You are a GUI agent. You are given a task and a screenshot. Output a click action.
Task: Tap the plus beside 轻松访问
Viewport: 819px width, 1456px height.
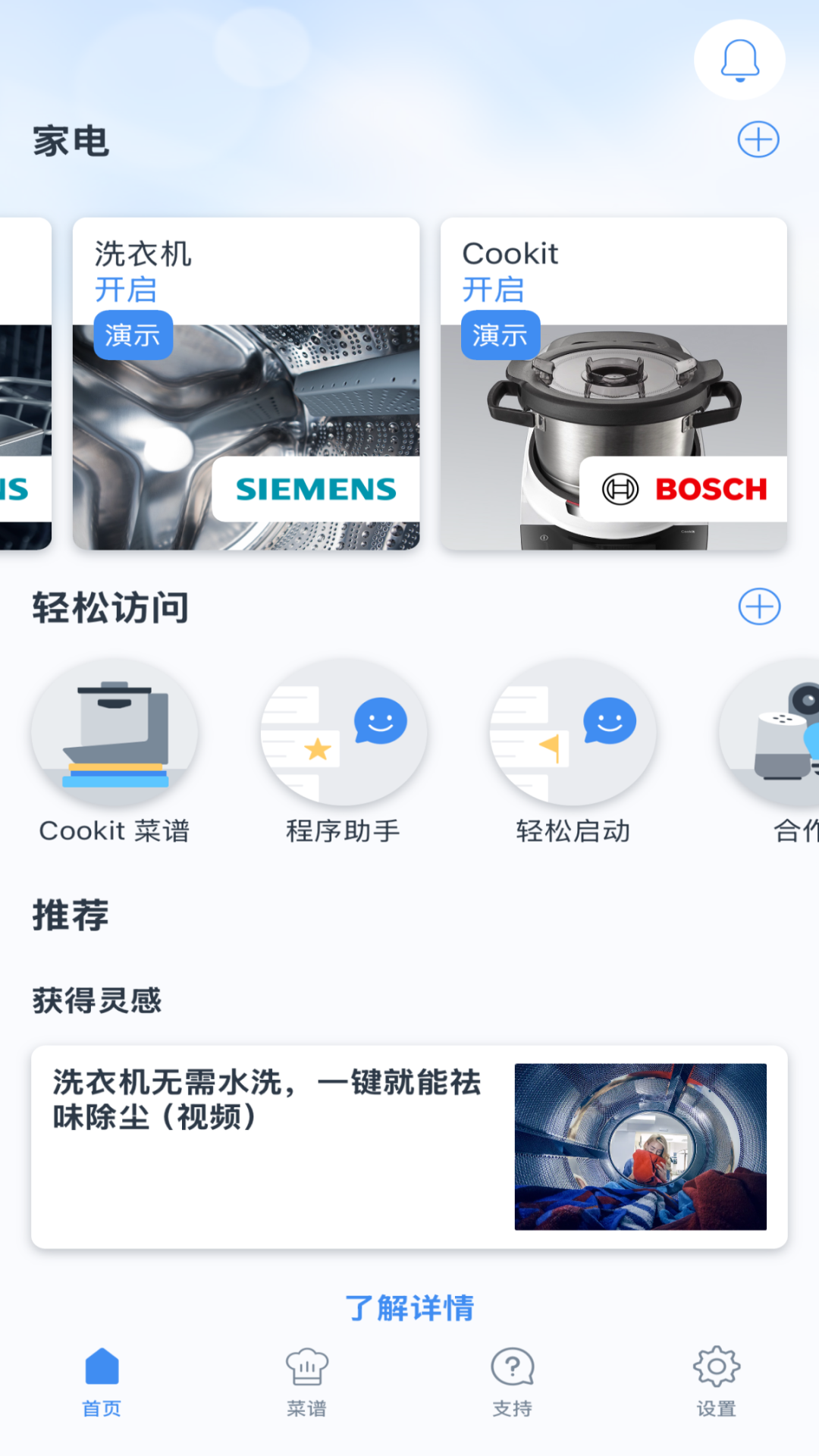pos(758,606)
